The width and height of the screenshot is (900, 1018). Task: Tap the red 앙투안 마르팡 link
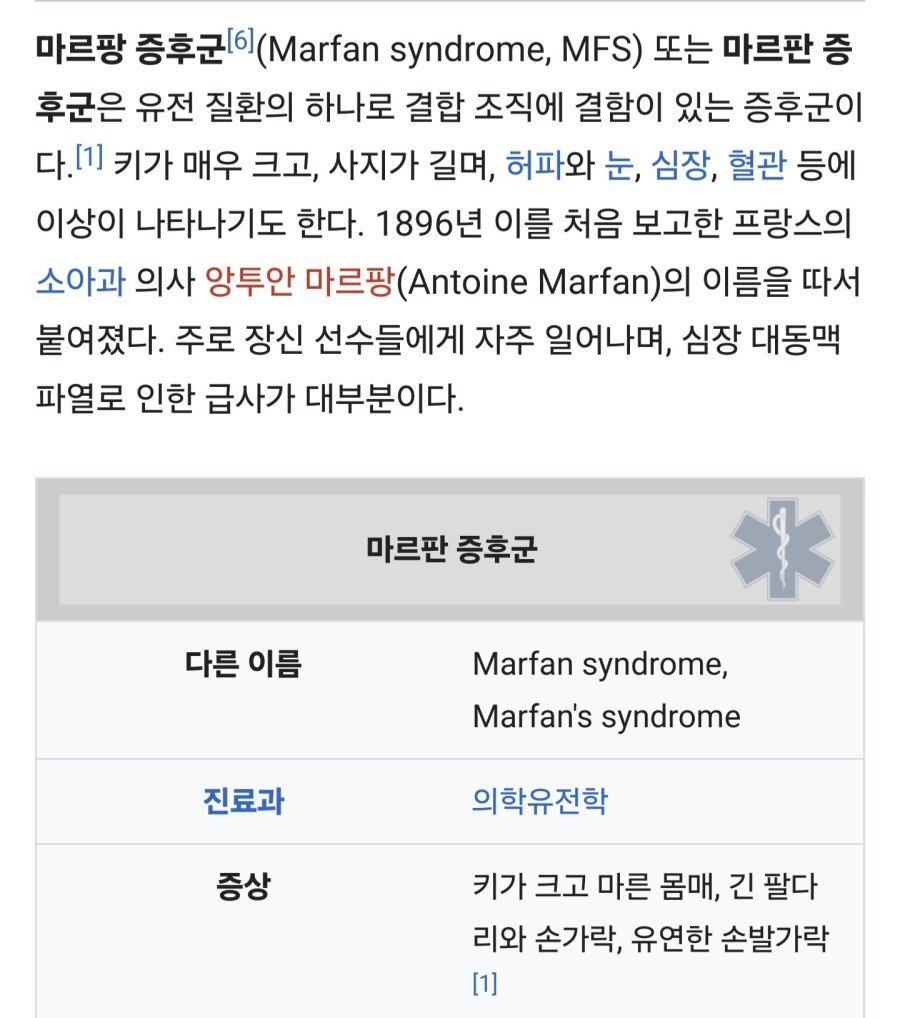(300, 281)
